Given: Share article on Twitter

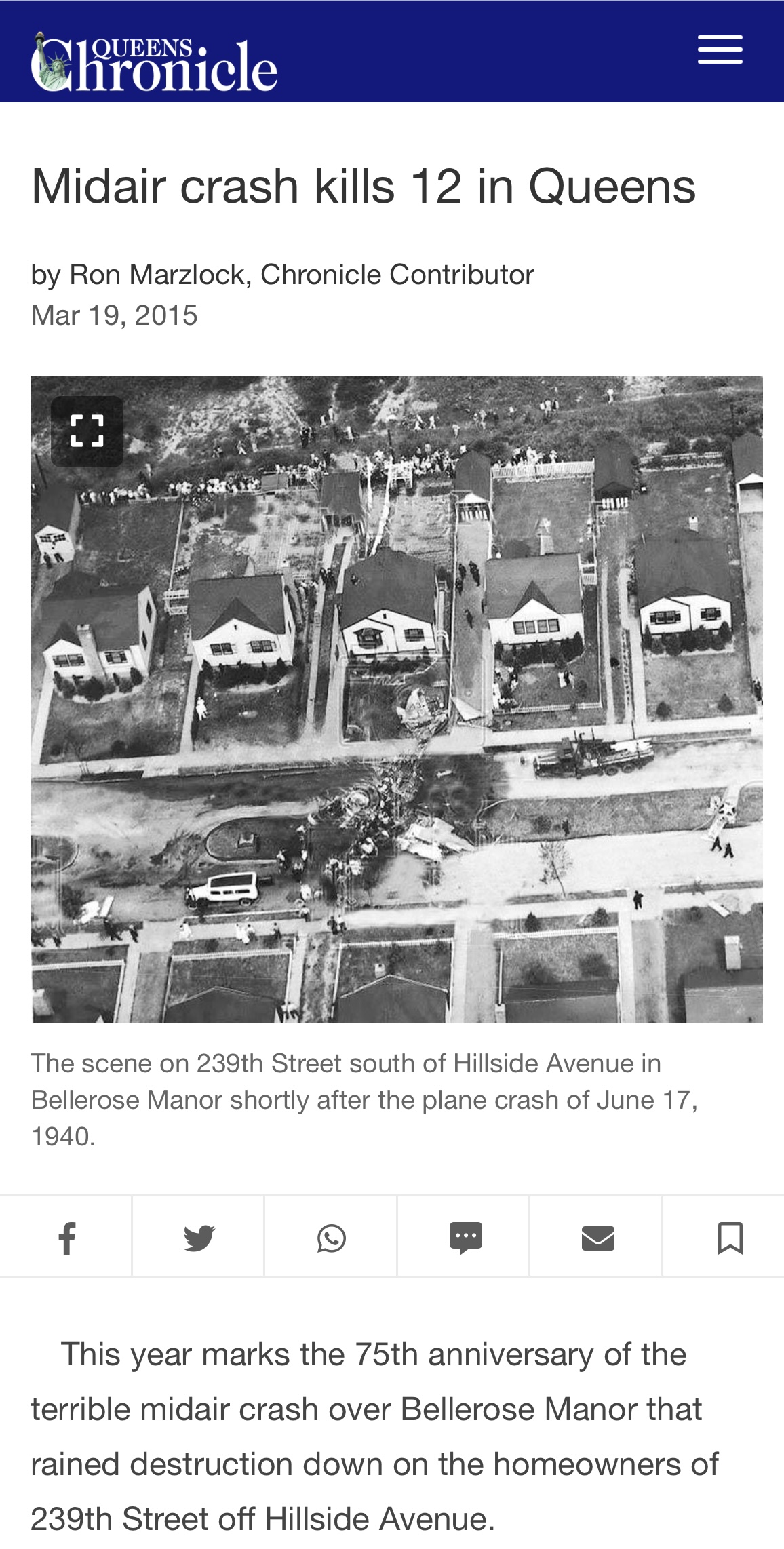Looking at the screenshot, I should pyautogui.click(x=199, y=1238).
